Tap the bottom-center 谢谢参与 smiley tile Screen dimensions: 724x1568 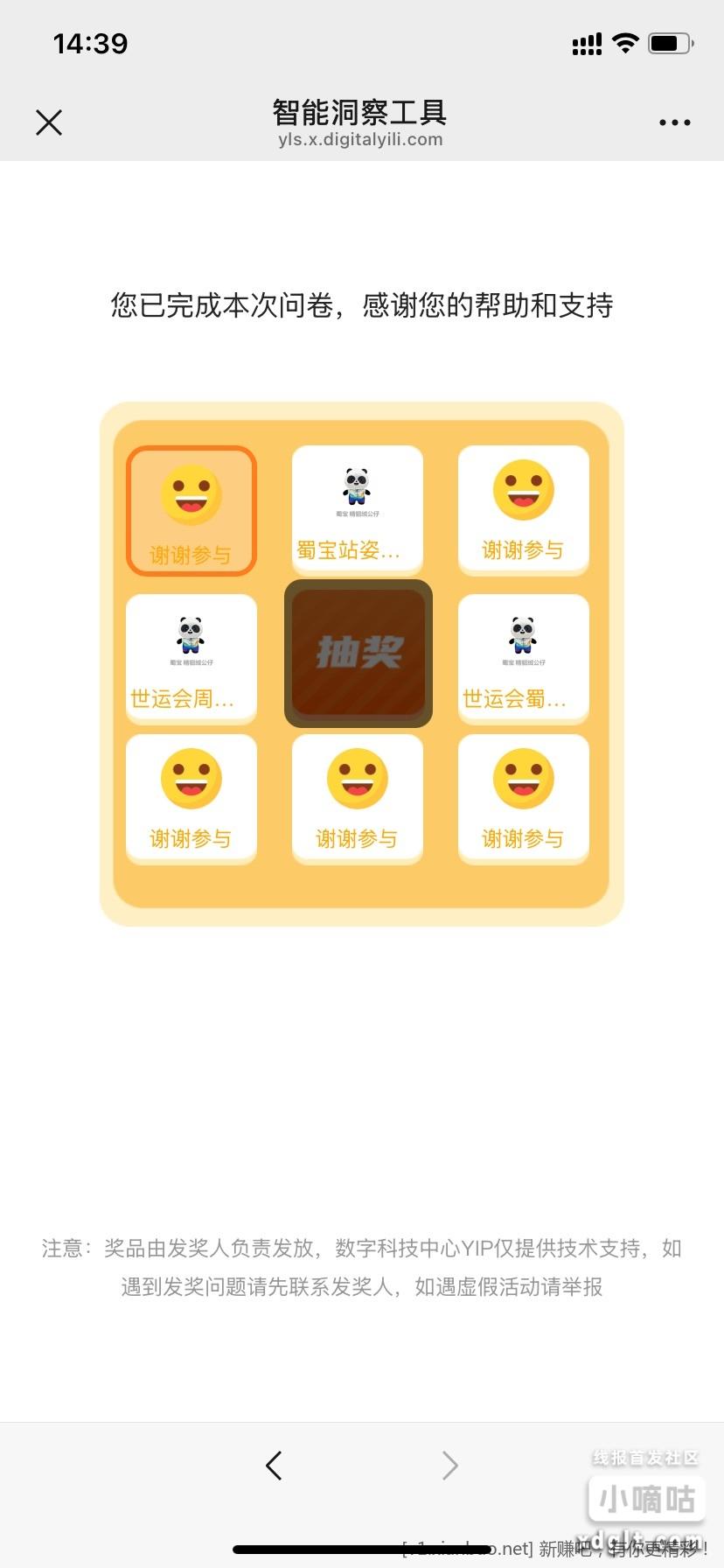coord(357,798)
